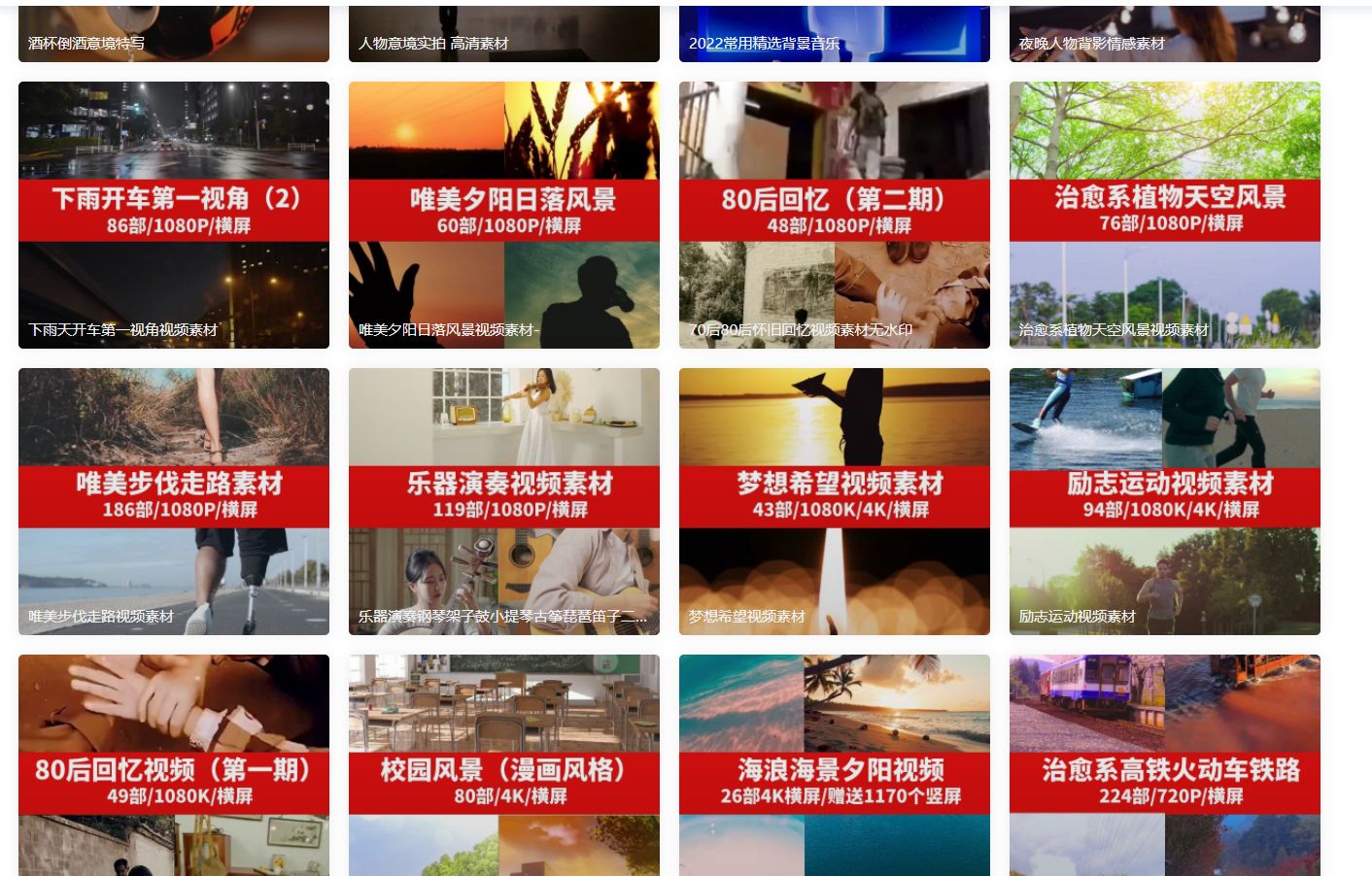Open the 下雨开车第一视角 (2) card
Viewport: 1372px width, 876px height.
point(173,215)
